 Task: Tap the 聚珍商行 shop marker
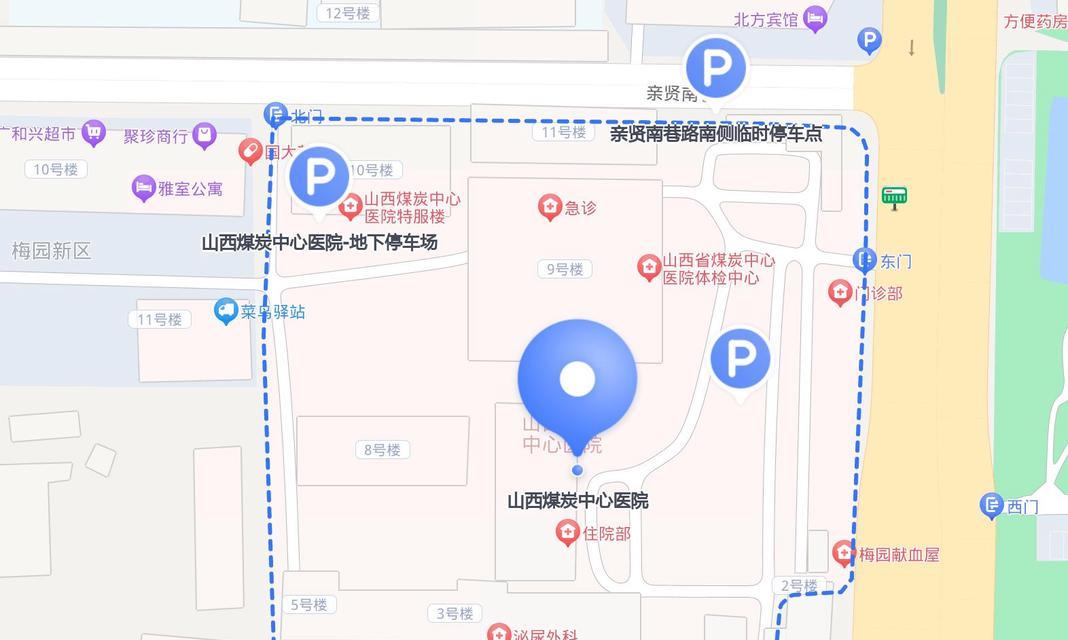click(205, 135)
